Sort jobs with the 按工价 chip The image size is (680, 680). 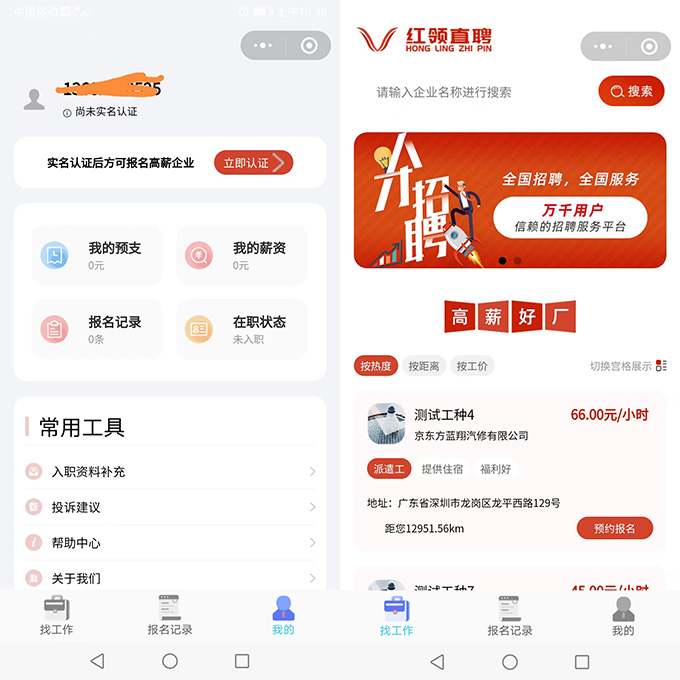[472, 366]
